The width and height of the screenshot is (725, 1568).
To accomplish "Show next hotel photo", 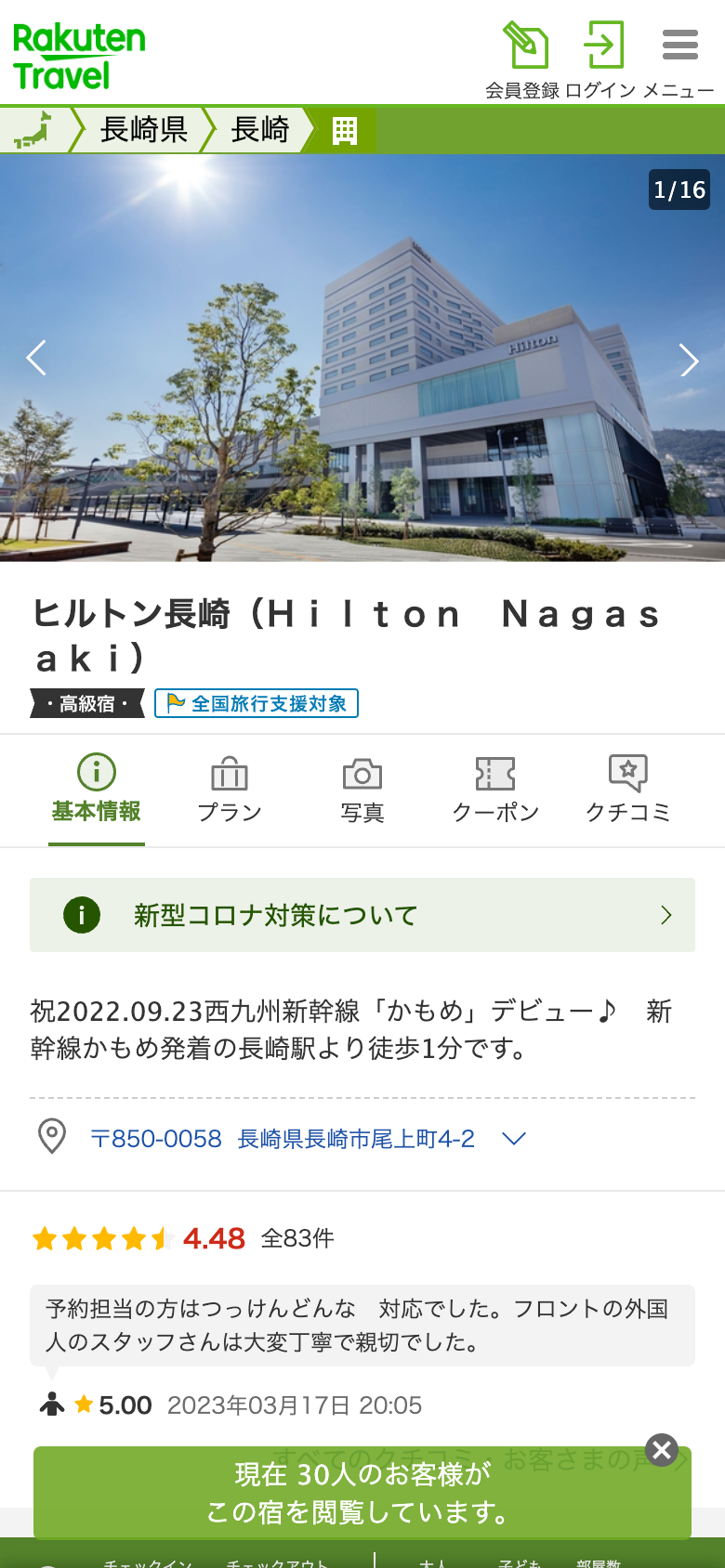I will pos(688,359).
